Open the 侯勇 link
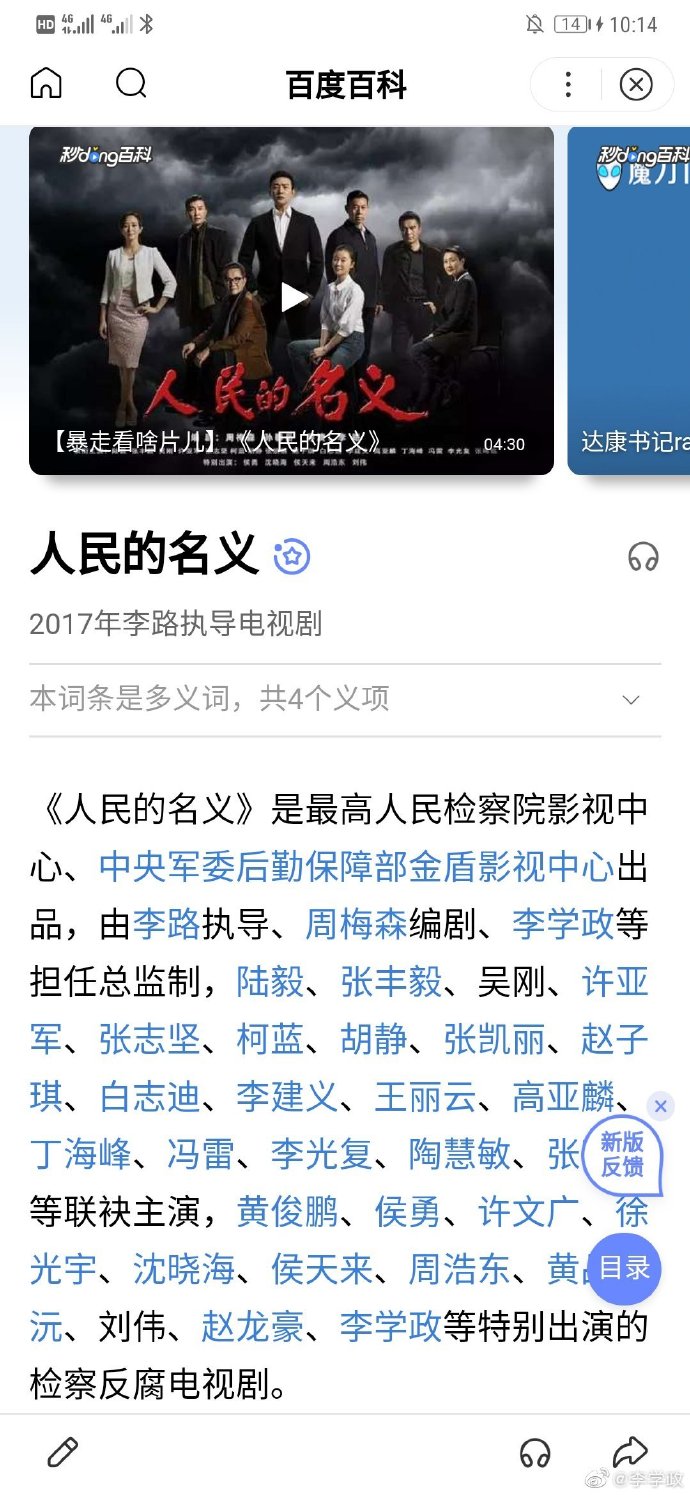 tap(407, 1213)
